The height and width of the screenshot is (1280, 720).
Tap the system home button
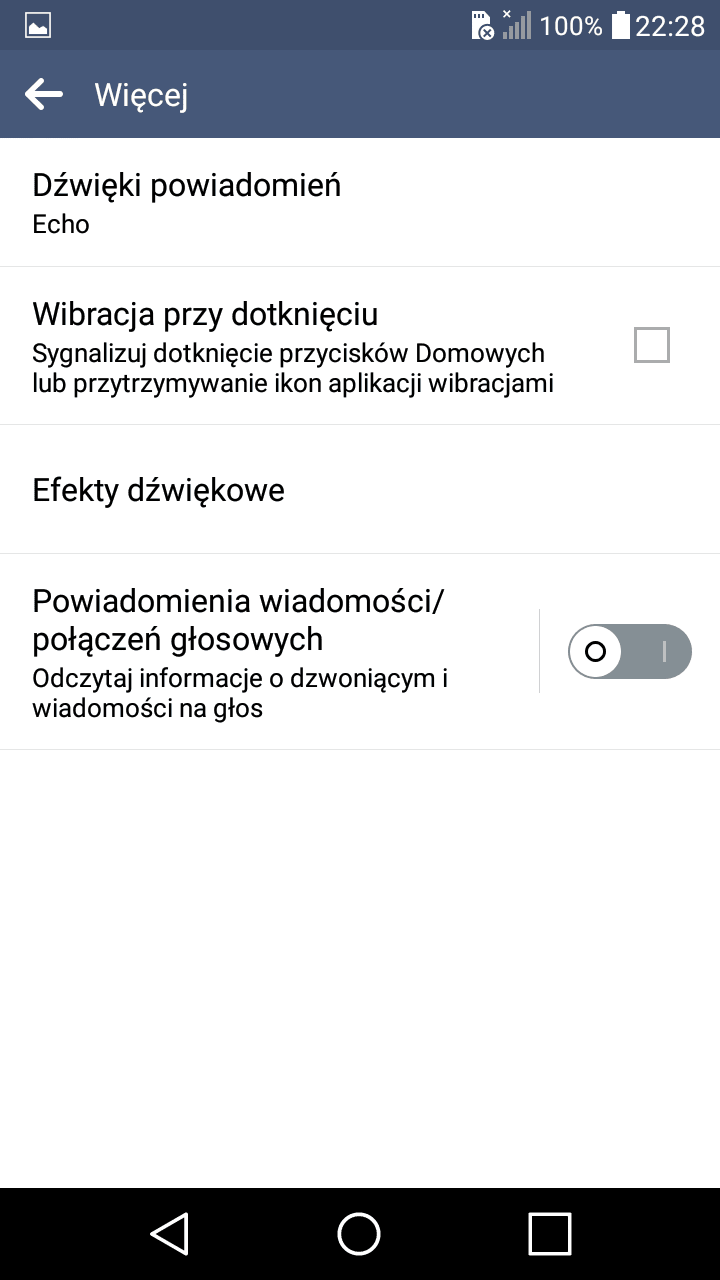point(359,1233)
